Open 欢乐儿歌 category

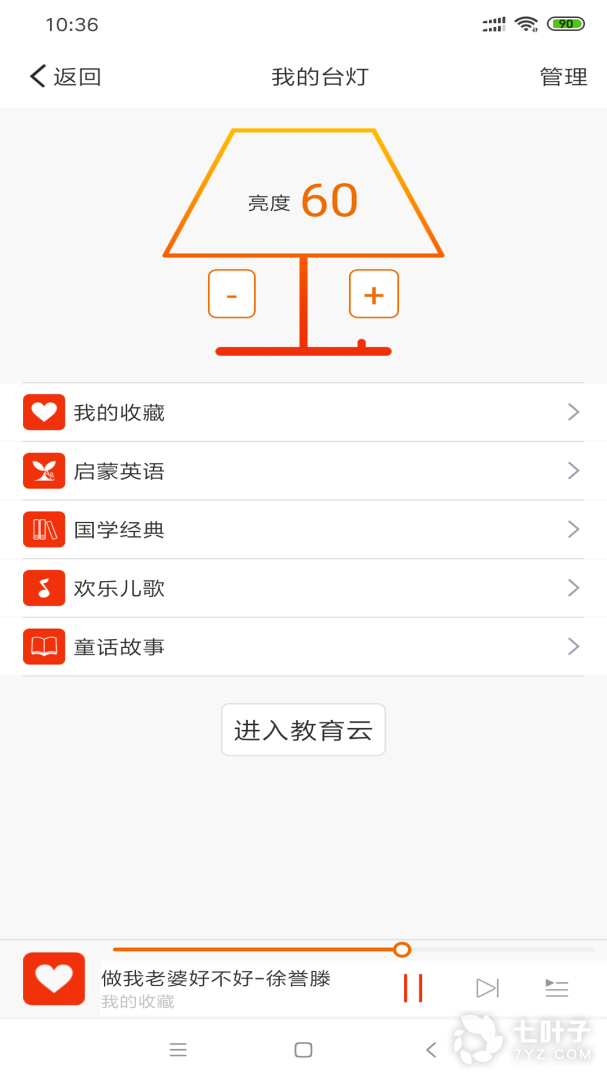303,588
